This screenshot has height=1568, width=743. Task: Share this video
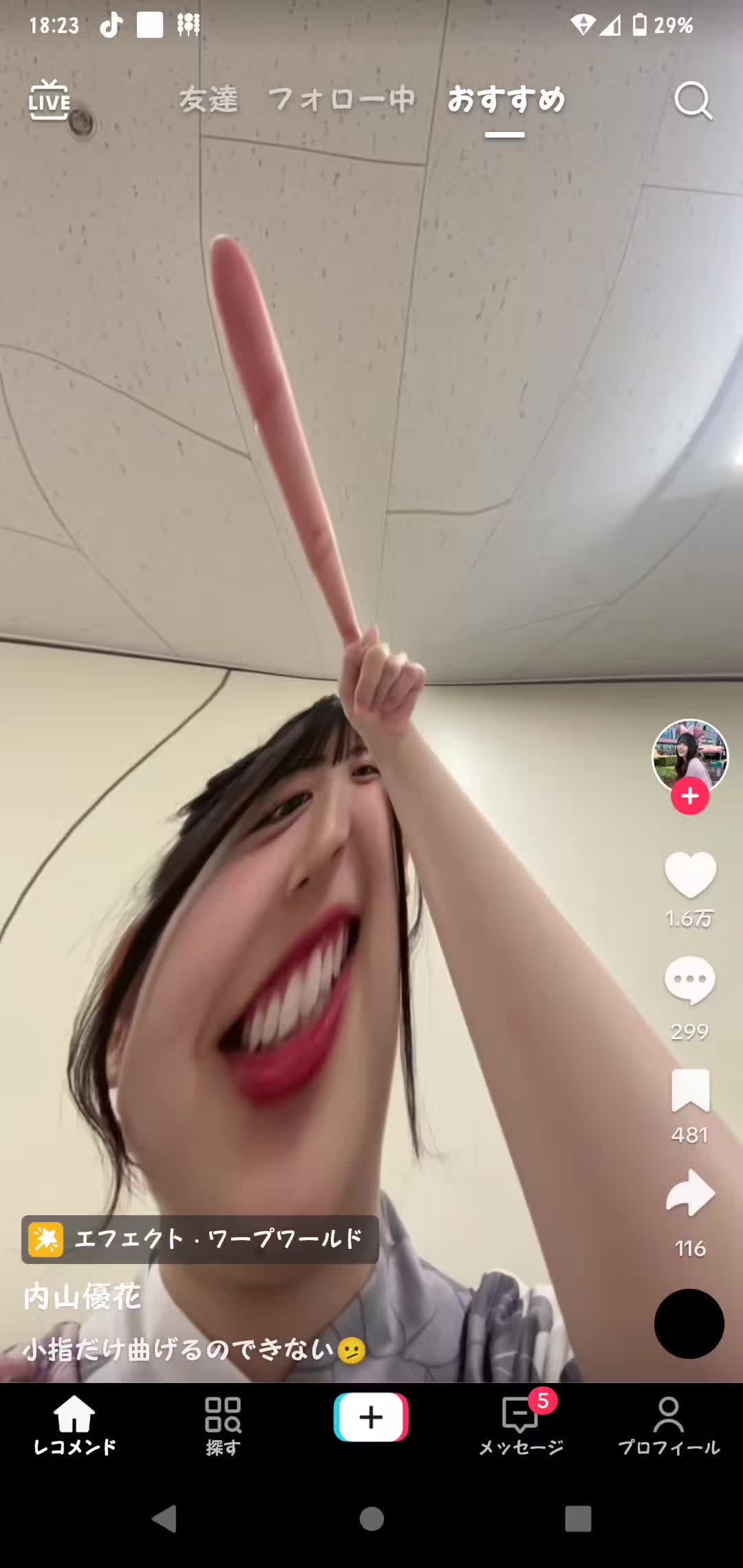(x=690, y=1194)
